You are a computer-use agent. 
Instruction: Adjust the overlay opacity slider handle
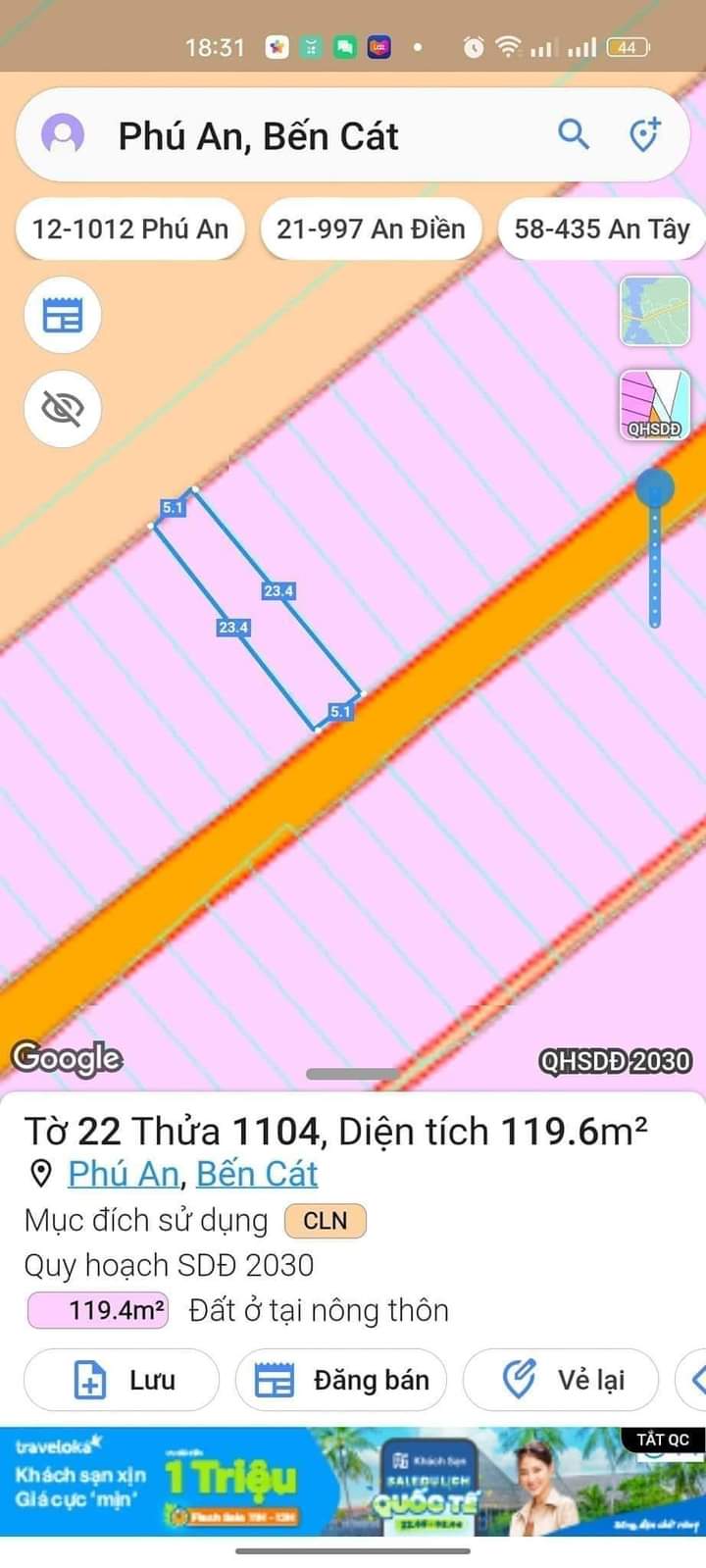tap(655, 487)
